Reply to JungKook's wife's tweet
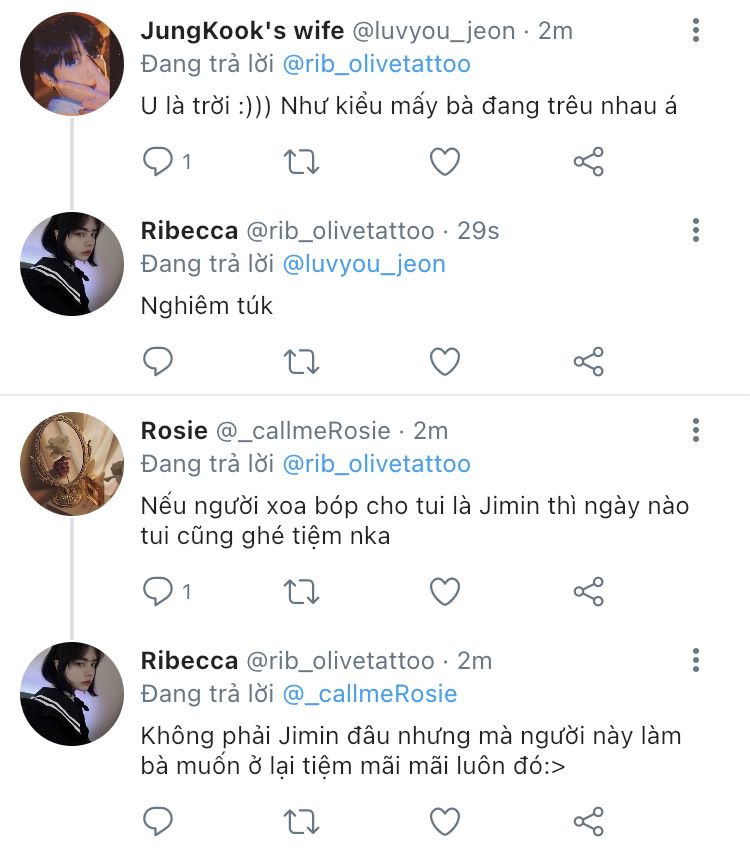The image size is (750, 854). click(x=158, y=161)
